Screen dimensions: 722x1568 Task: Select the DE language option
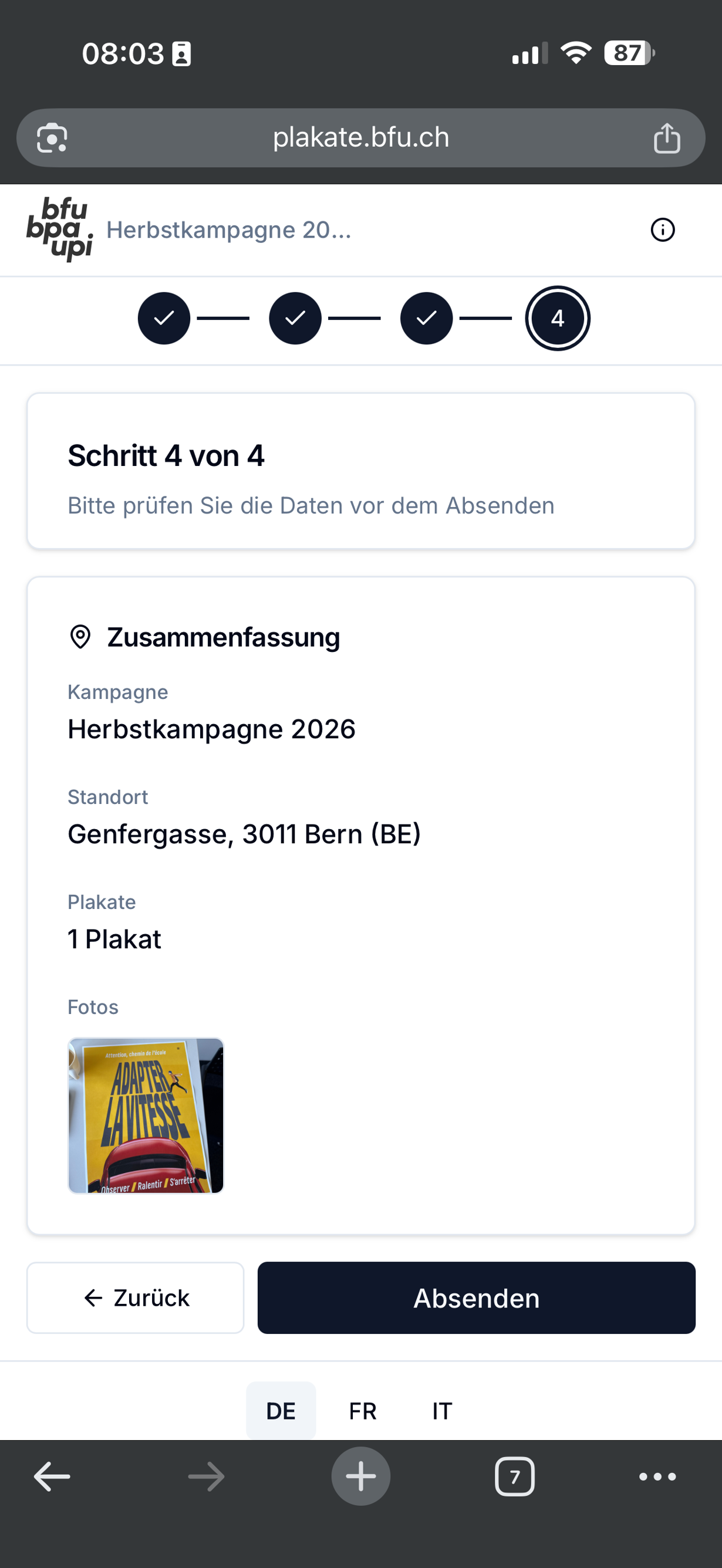pyautogui.click(x=281, y=1410)
